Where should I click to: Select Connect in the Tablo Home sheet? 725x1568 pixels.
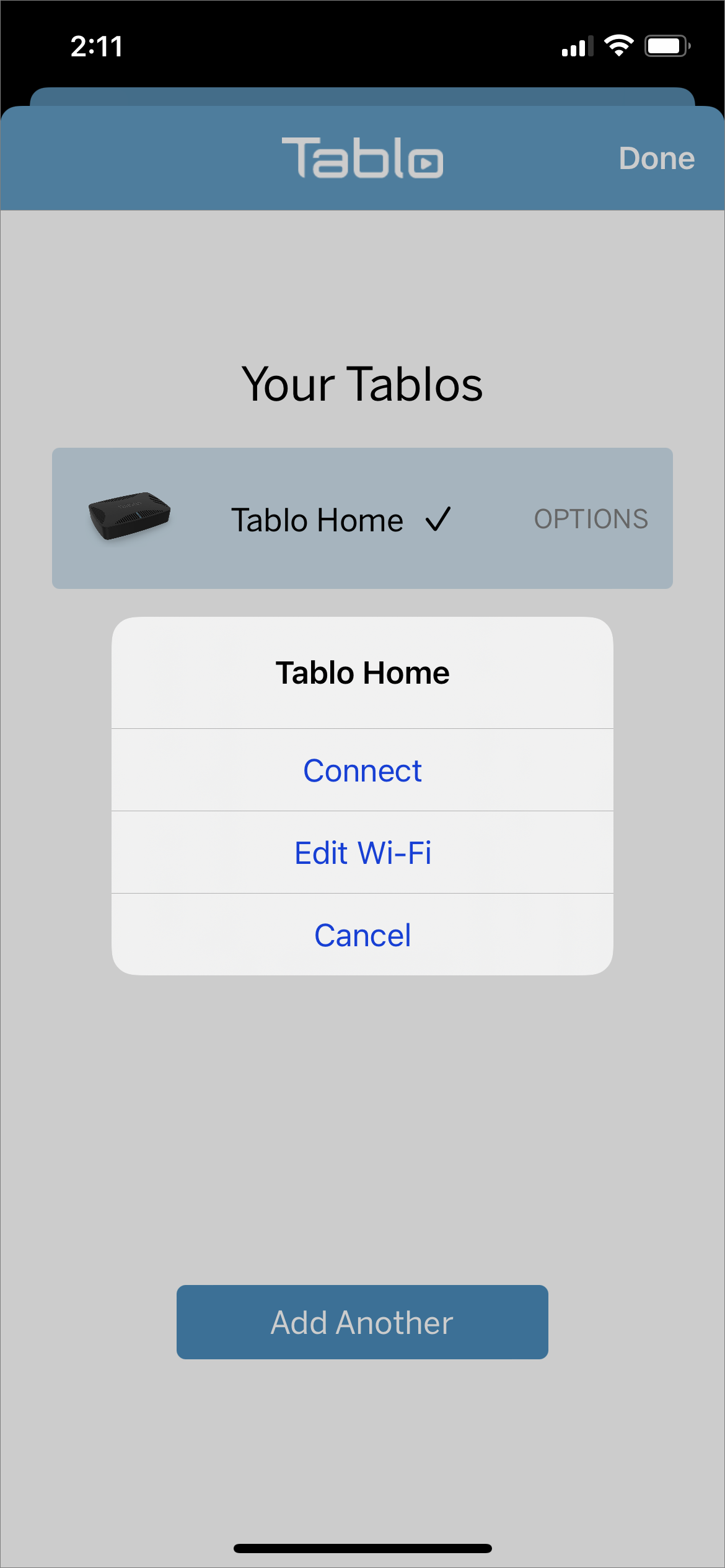(x=362, y=770)
